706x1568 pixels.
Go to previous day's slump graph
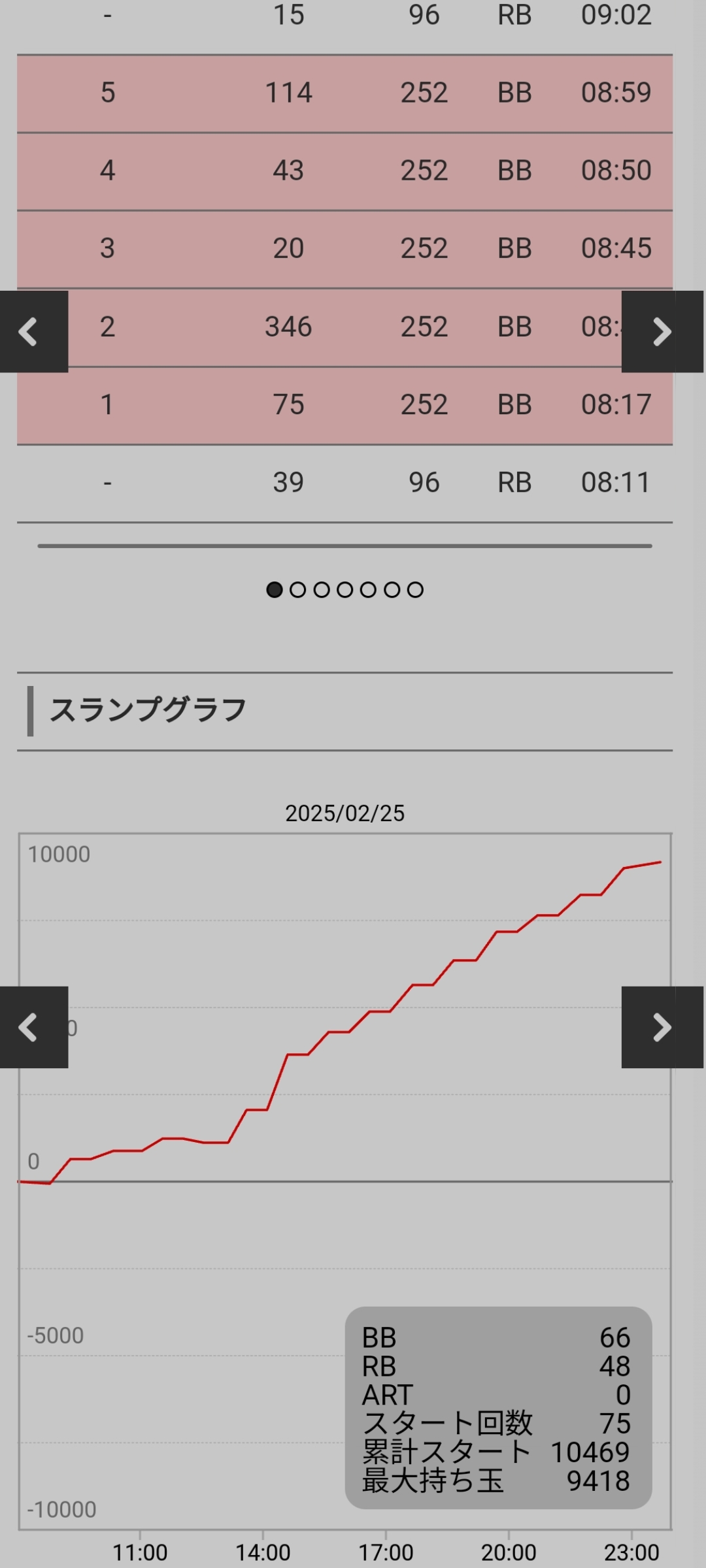34,1027
